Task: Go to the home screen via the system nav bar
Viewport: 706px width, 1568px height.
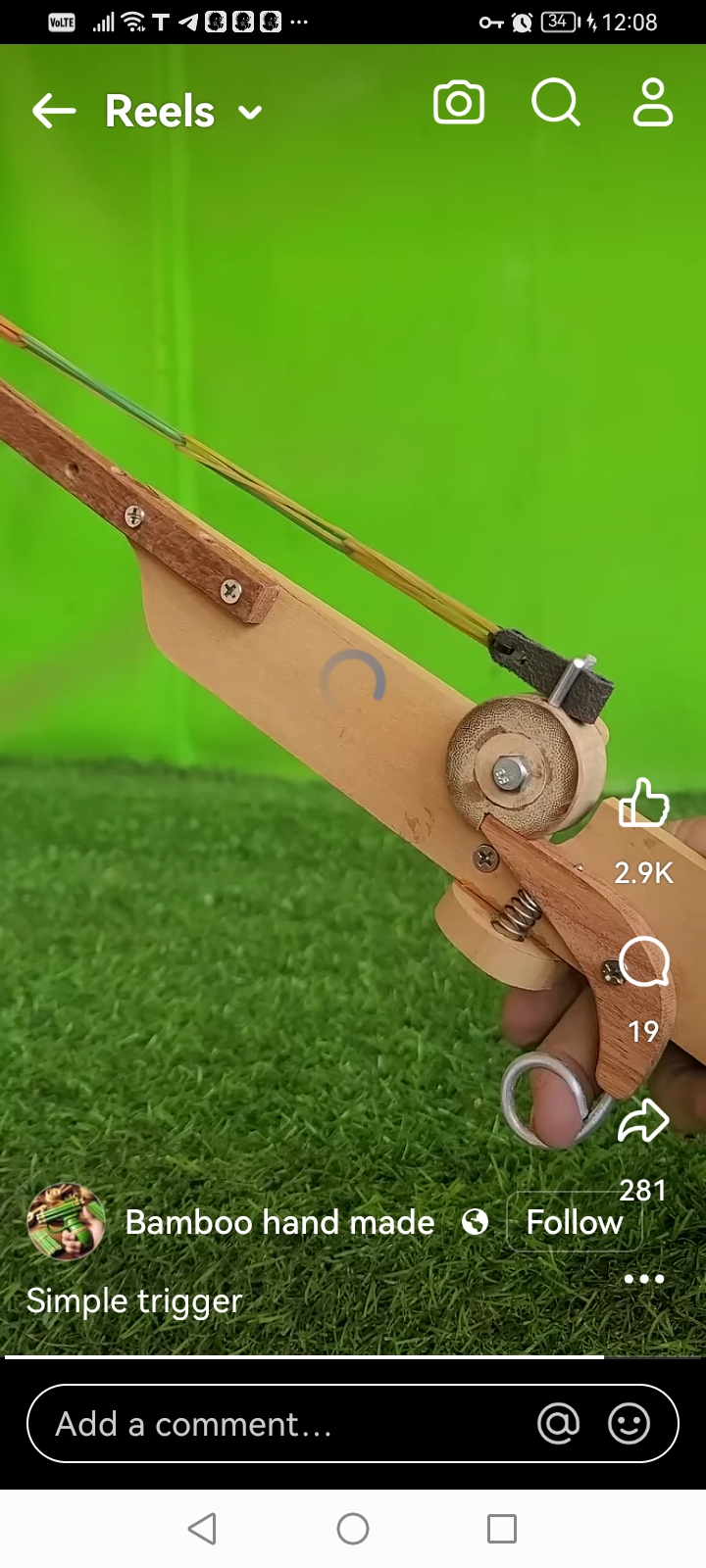Action: (x=353, y=1529)
